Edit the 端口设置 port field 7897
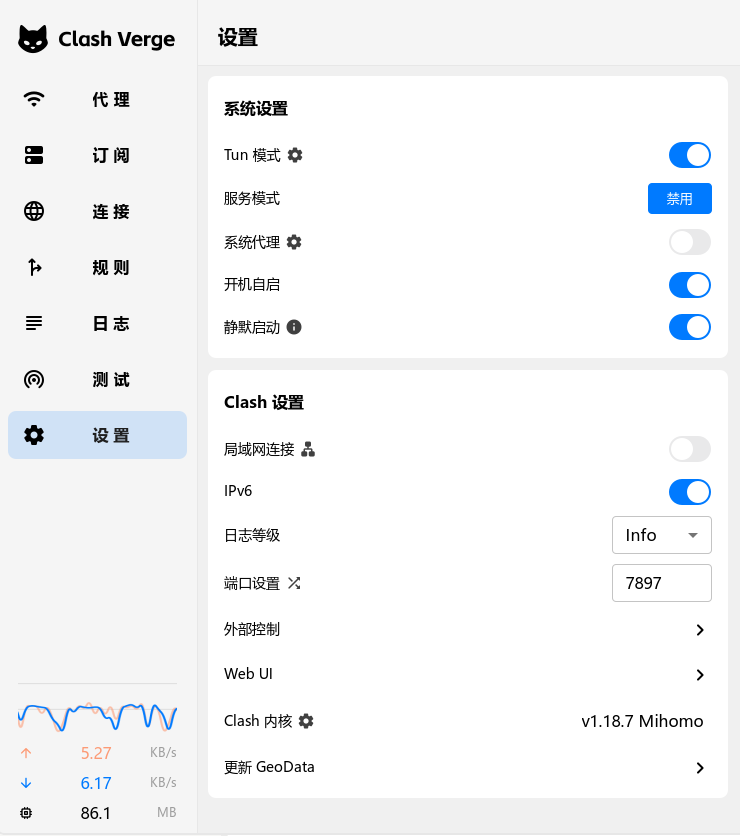 click(x=661, y=583)
